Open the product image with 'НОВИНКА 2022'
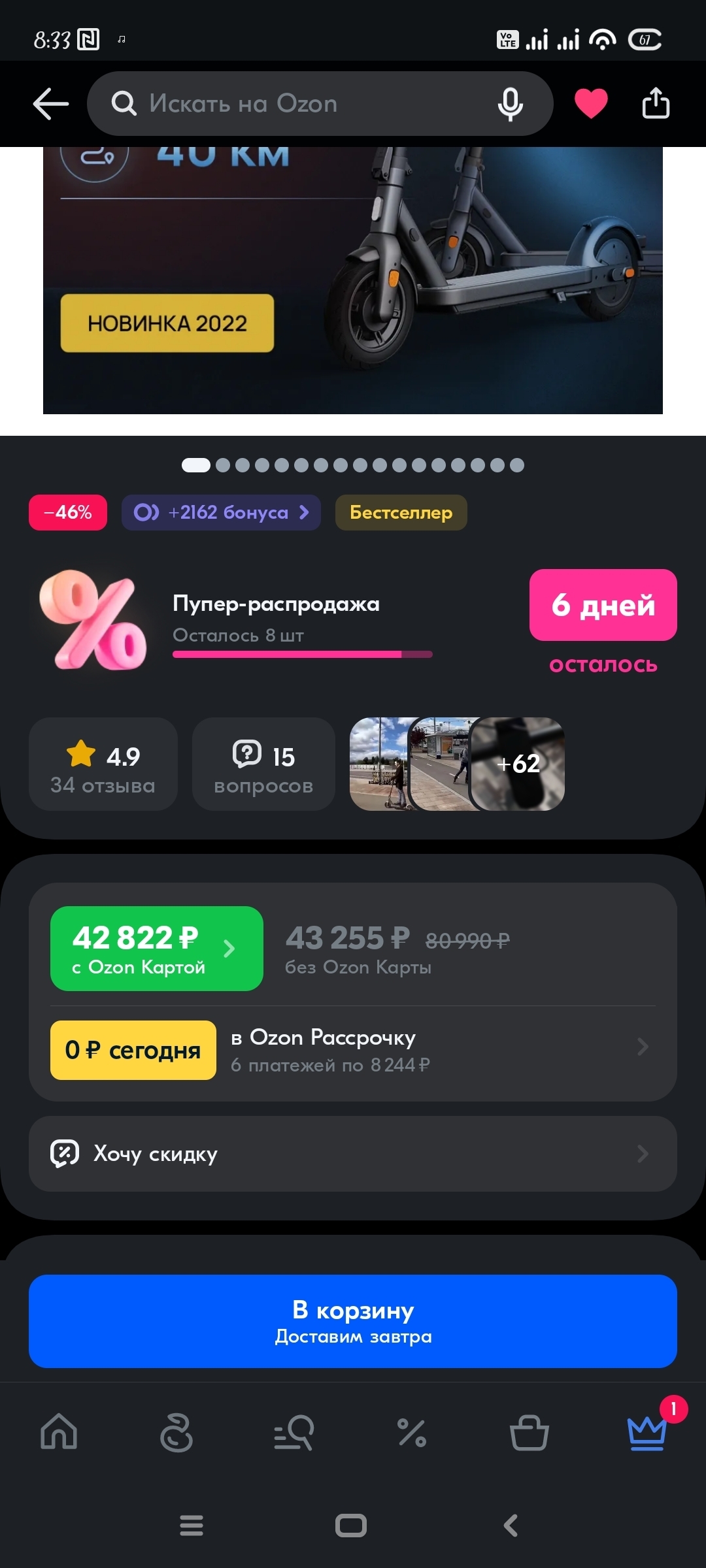This screenshot has width=706, height=1568. click(x=353, y=281)
